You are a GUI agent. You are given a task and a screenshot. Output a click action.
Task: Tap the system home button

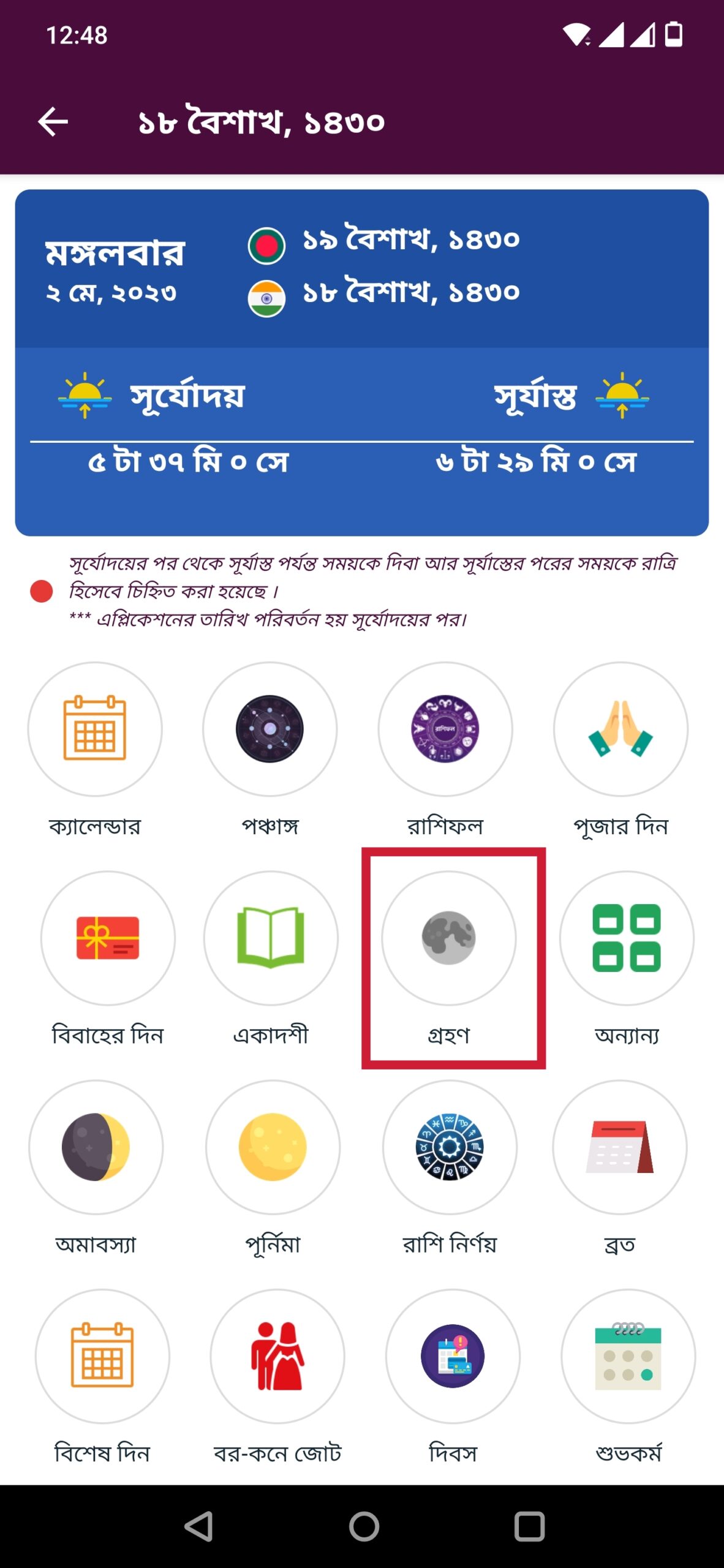364,1526
